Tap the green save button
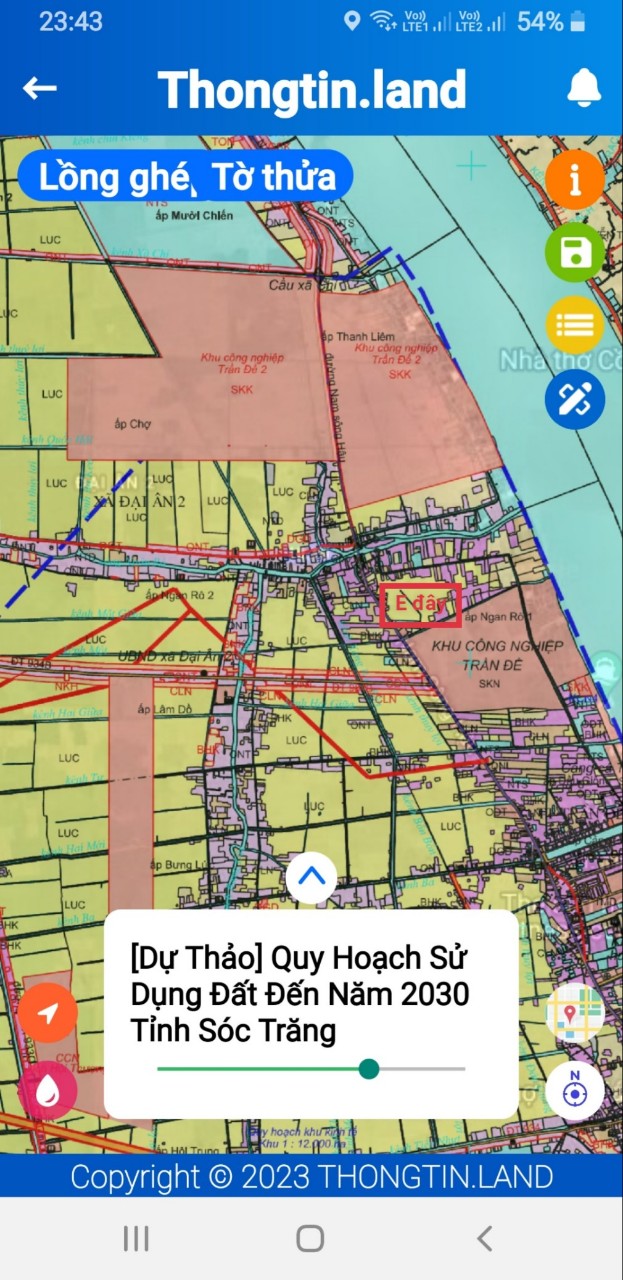This screenshot has width=623, height=1280. (x=574, y=253)
